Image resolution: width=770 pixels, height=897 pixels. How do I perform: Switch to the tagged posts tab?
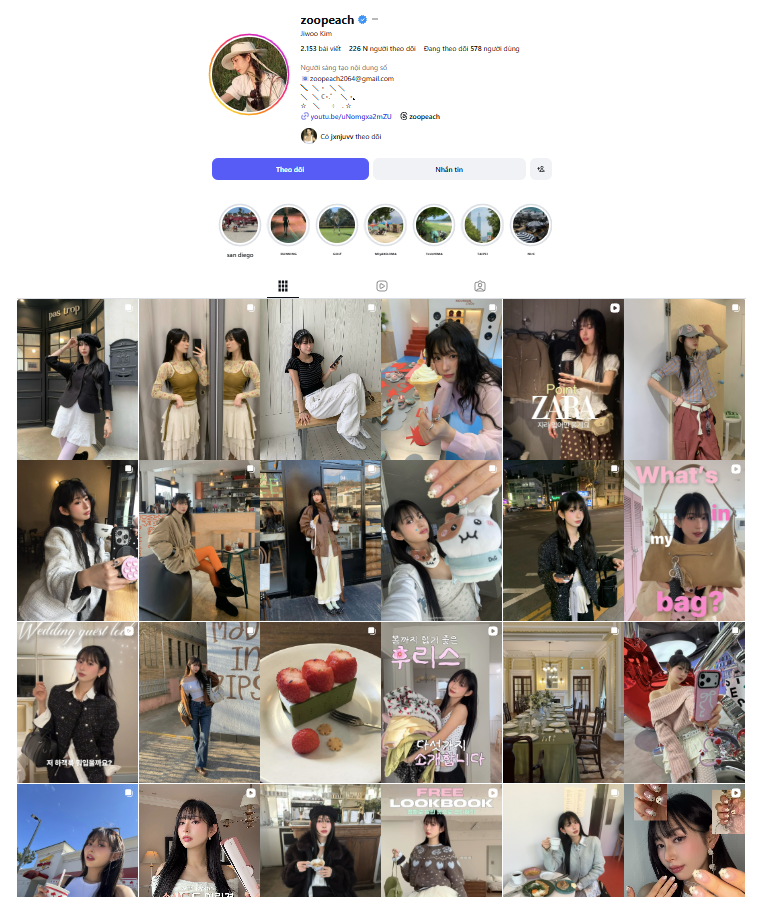coord(479,286)
